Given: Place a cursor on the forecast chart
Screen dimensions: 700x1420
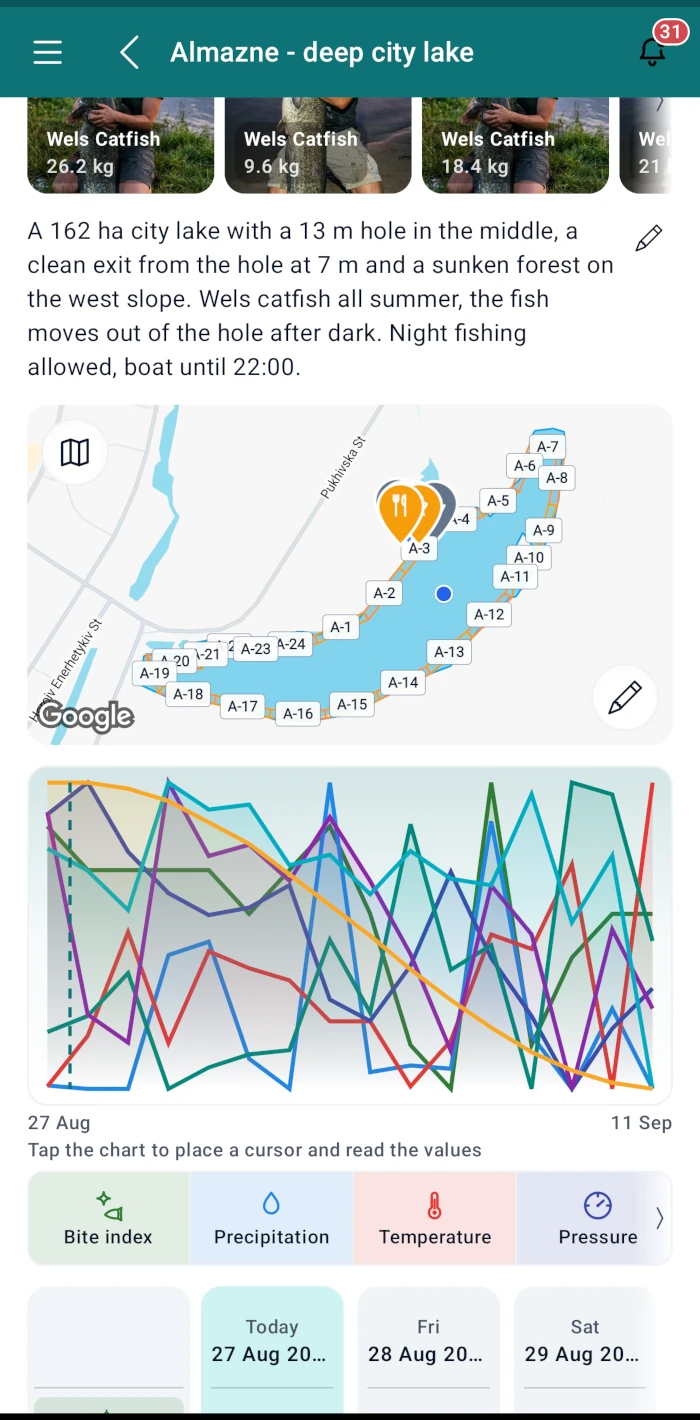Looking at the screenshot, I should (350, 935).
